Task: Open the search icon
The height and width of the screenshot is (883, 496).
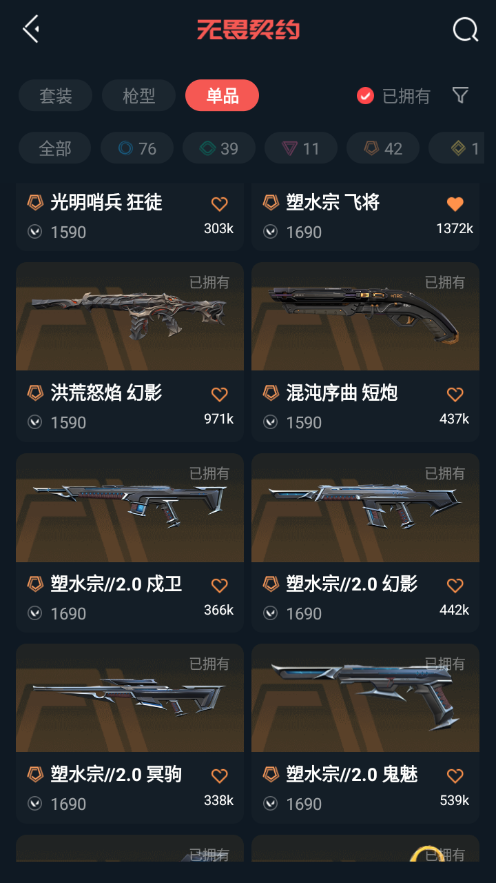Action: [466, 29]
